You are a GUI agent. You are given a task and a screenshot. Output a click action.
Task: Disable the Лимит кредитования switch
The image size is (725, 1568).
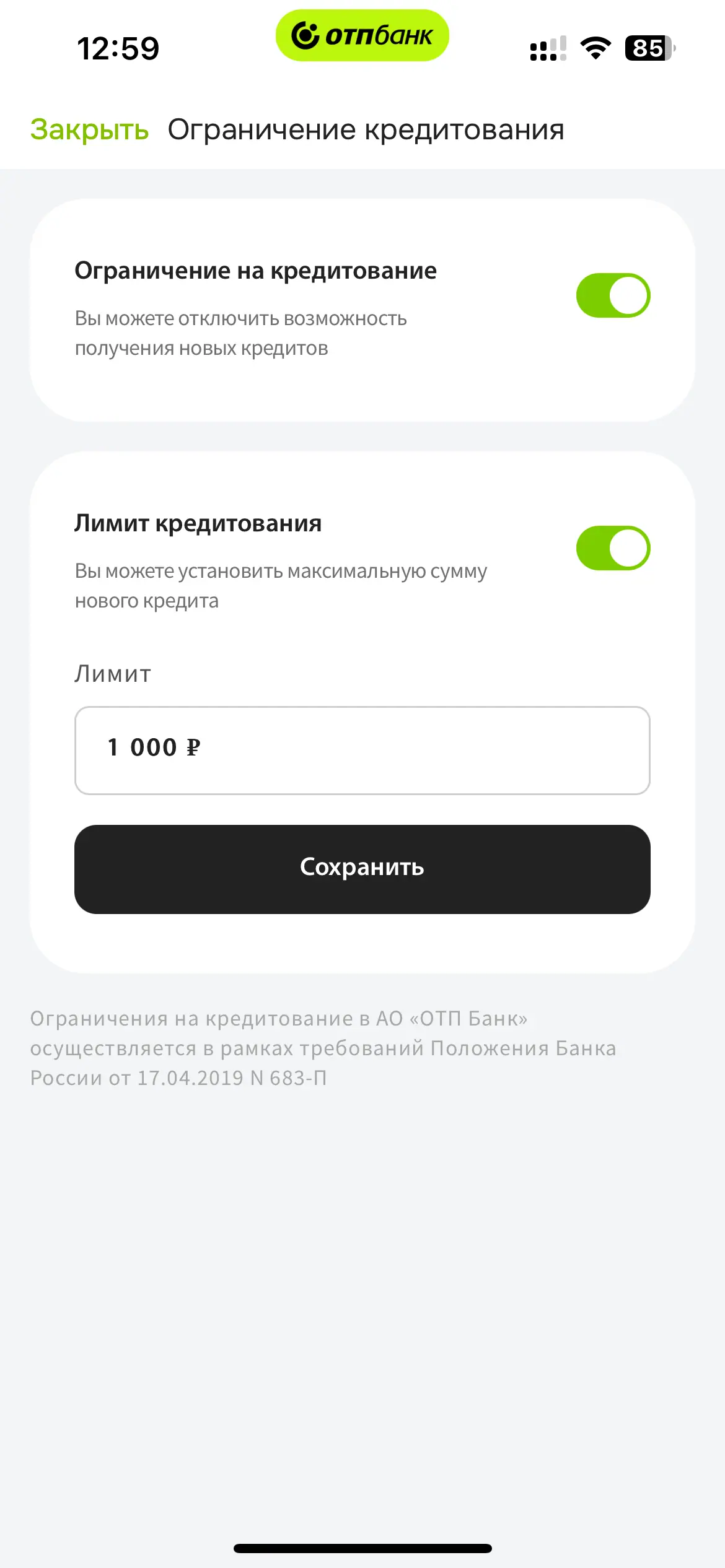click(612, 548)
